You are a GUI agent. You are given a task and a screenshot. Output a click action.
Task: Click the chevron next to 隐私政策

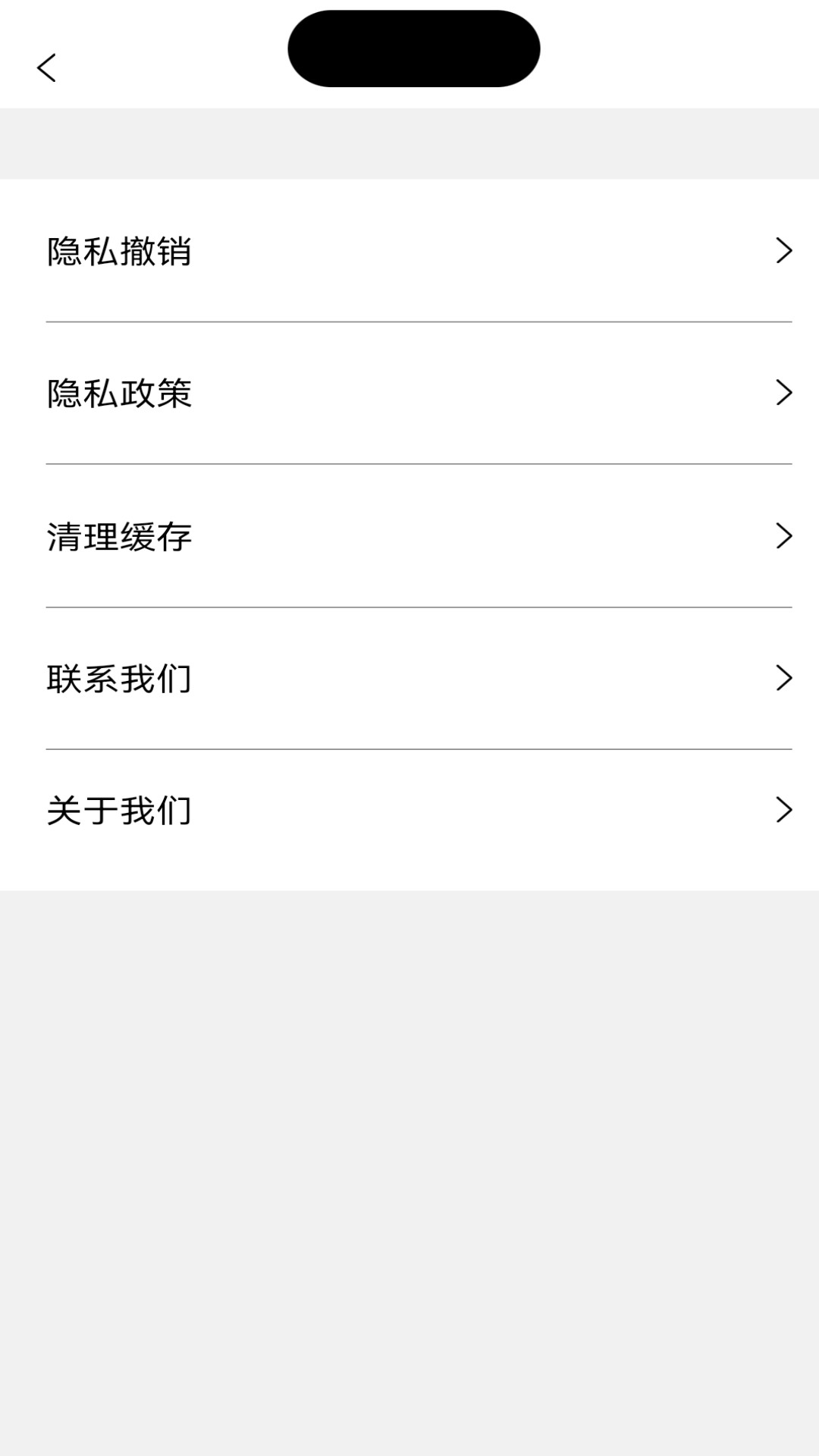pos(783,394)
